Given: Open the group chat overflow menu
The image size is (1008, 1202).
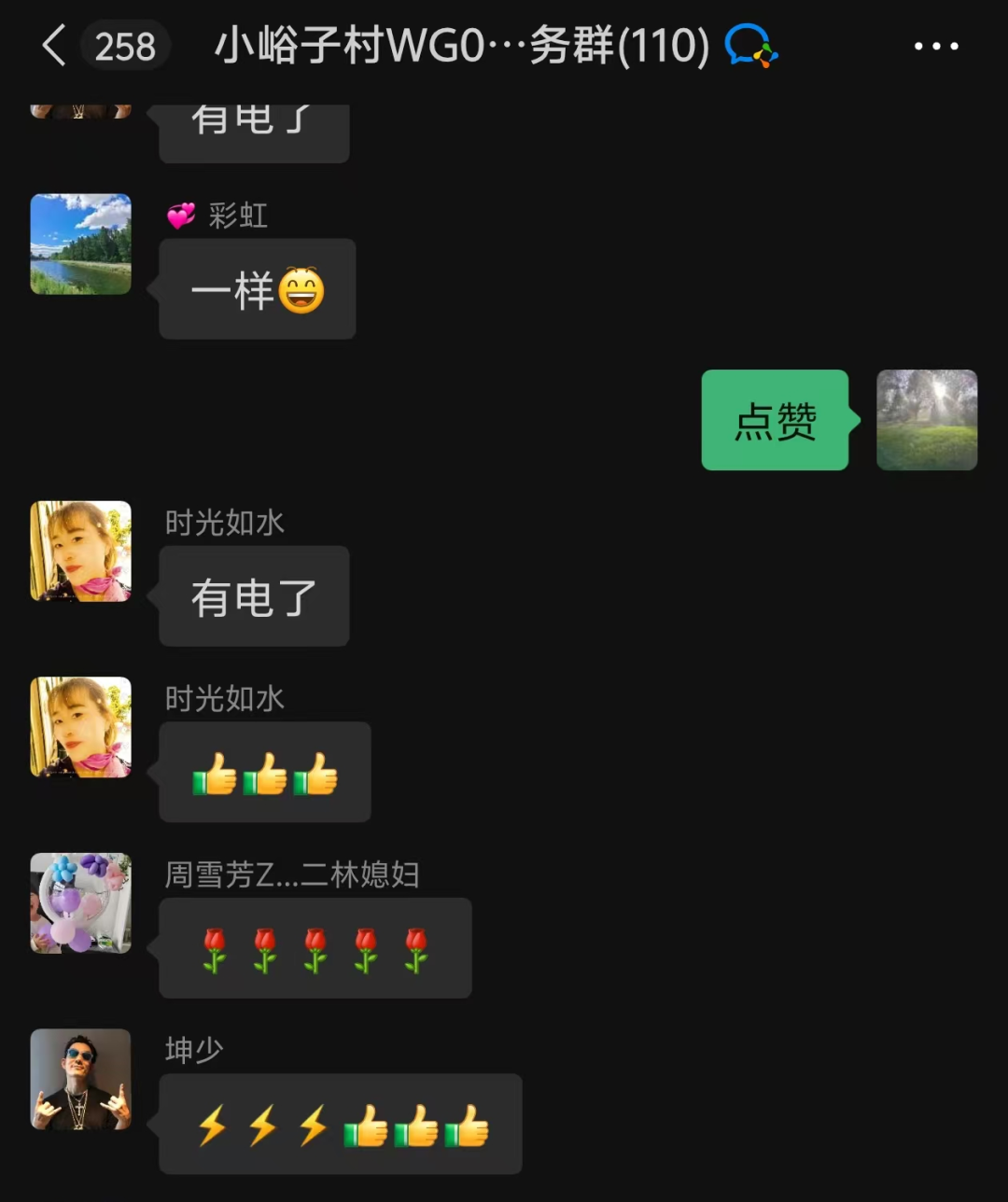Looking at the screenshot, I should (935, 46).
